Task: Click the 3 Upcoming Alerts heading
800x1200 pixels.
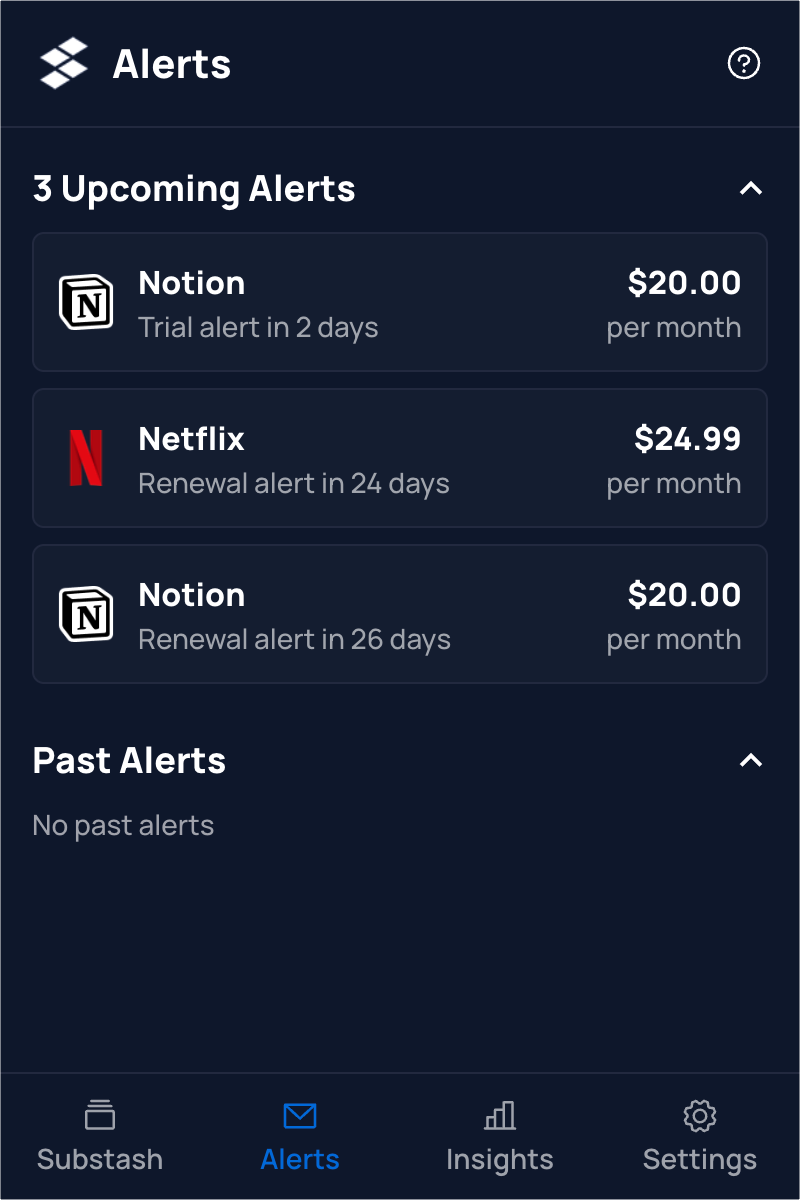Action: [194, 188]
